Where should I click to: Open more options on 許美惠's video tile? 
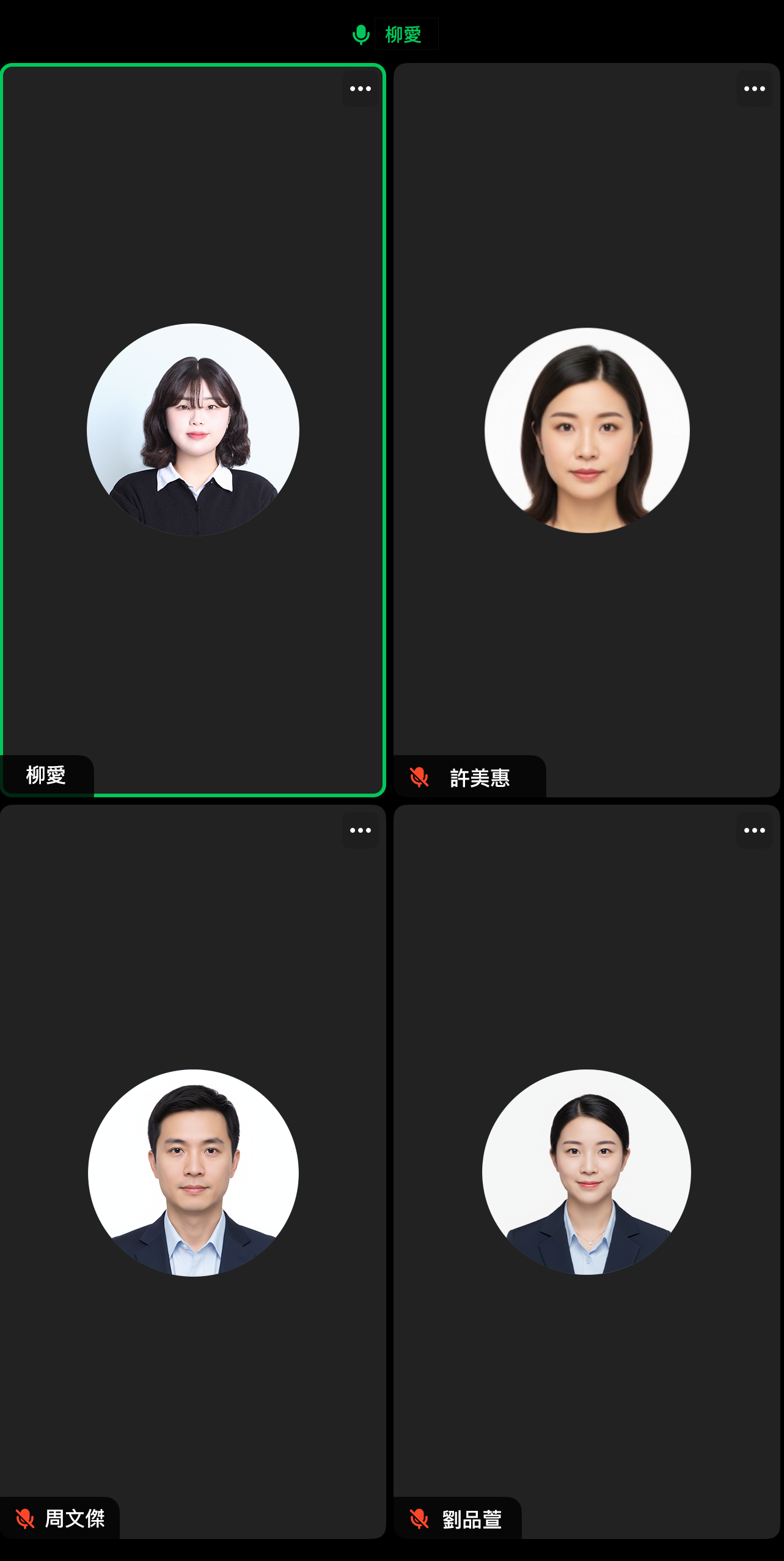coord(754,89)
